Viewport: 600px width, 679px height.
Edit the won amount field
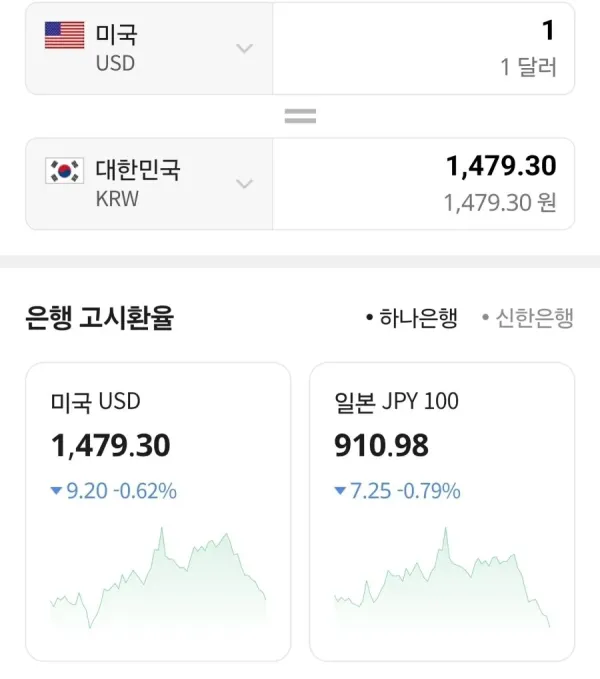pos(423,184)
